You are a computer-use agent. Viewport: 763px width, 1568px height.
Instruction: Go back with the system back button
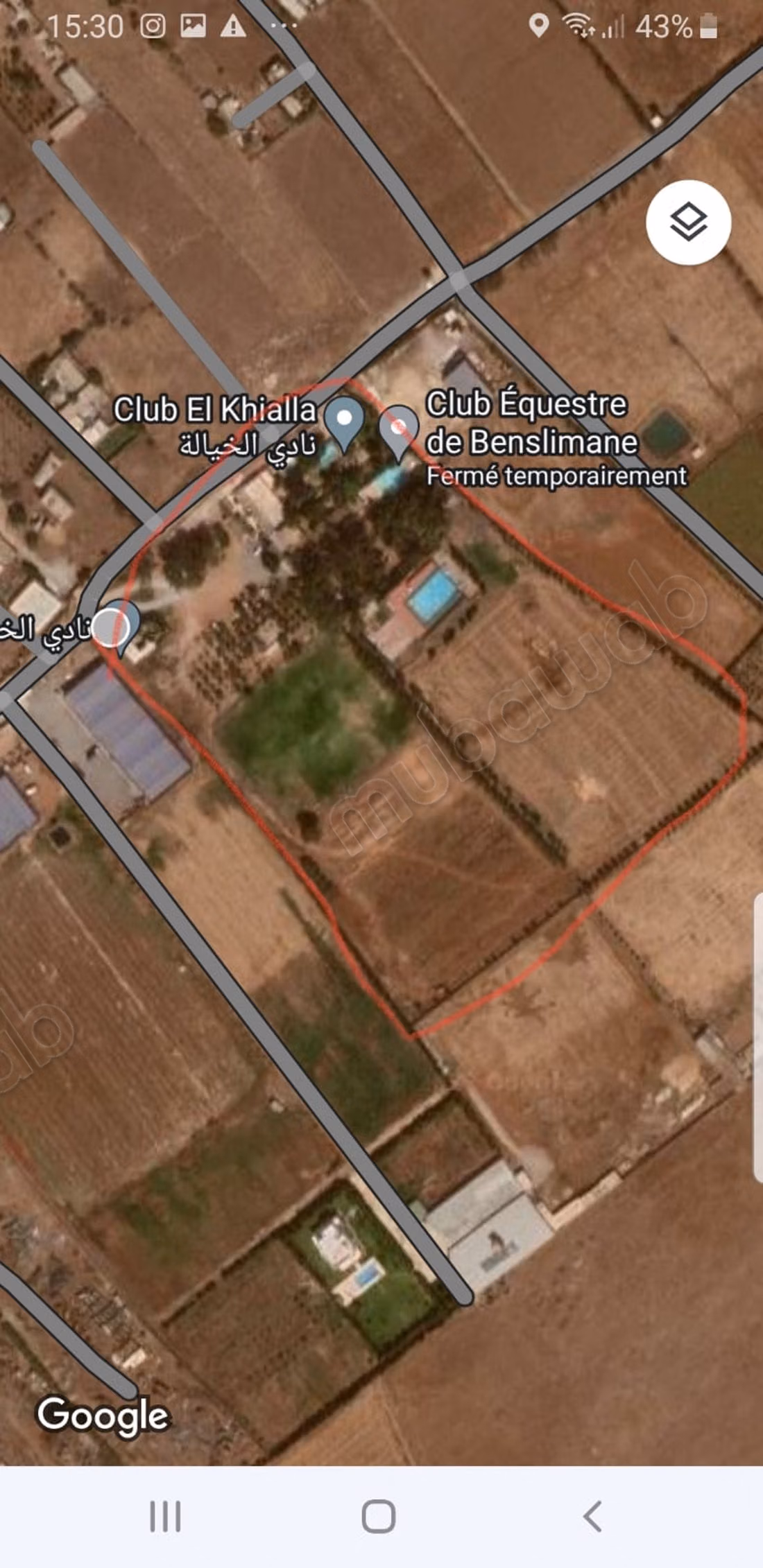pos(592,1517)
